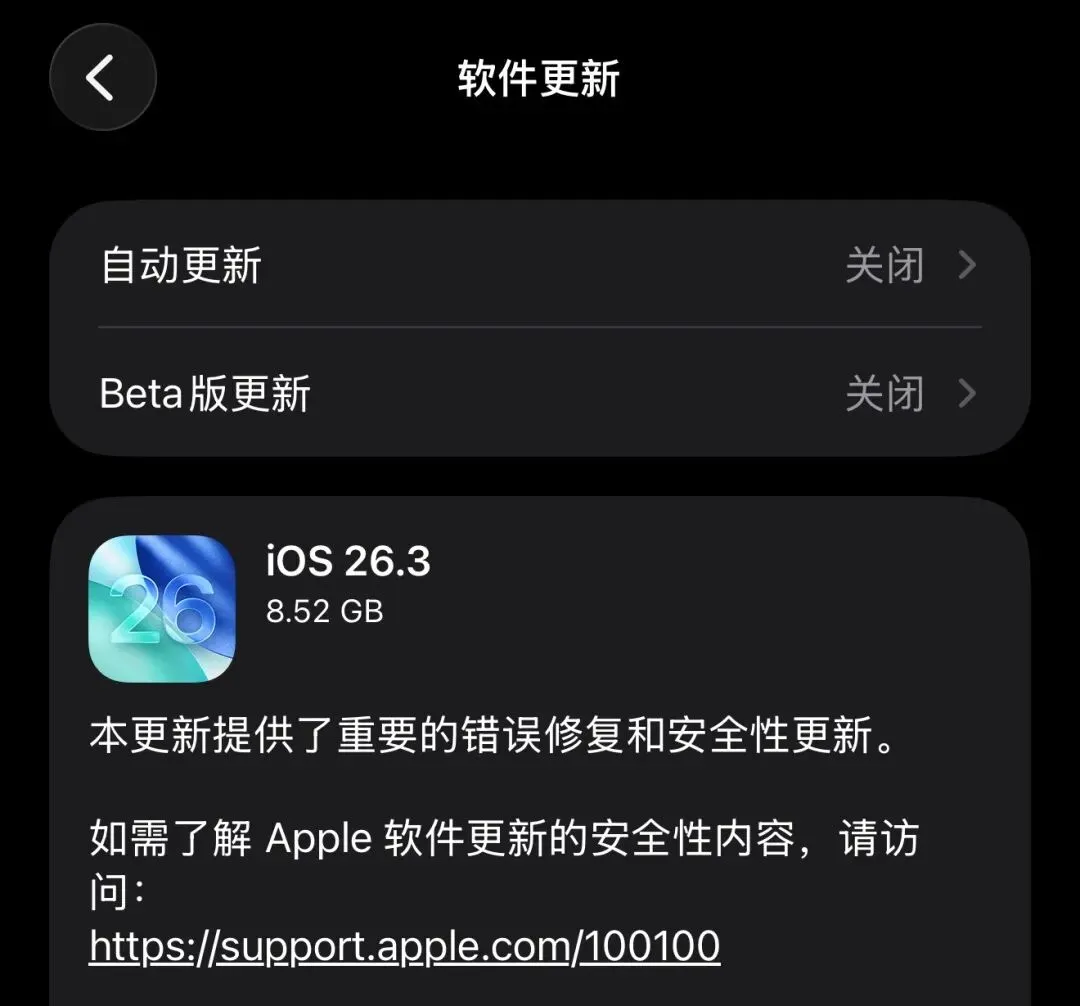1080x1006 pixels.
Task: Open the 自动更新 settings row
Action: [539, 264]
